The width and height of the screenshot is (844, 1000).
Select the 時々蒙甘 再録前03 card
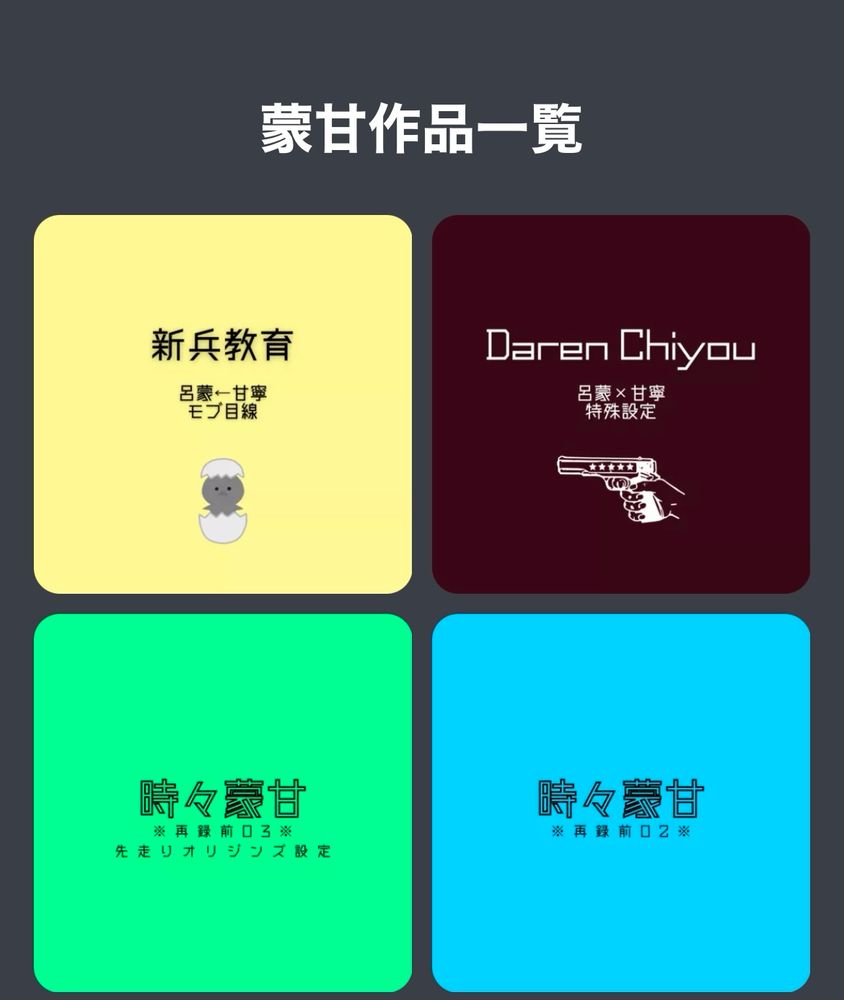click(x=223, y=803)
